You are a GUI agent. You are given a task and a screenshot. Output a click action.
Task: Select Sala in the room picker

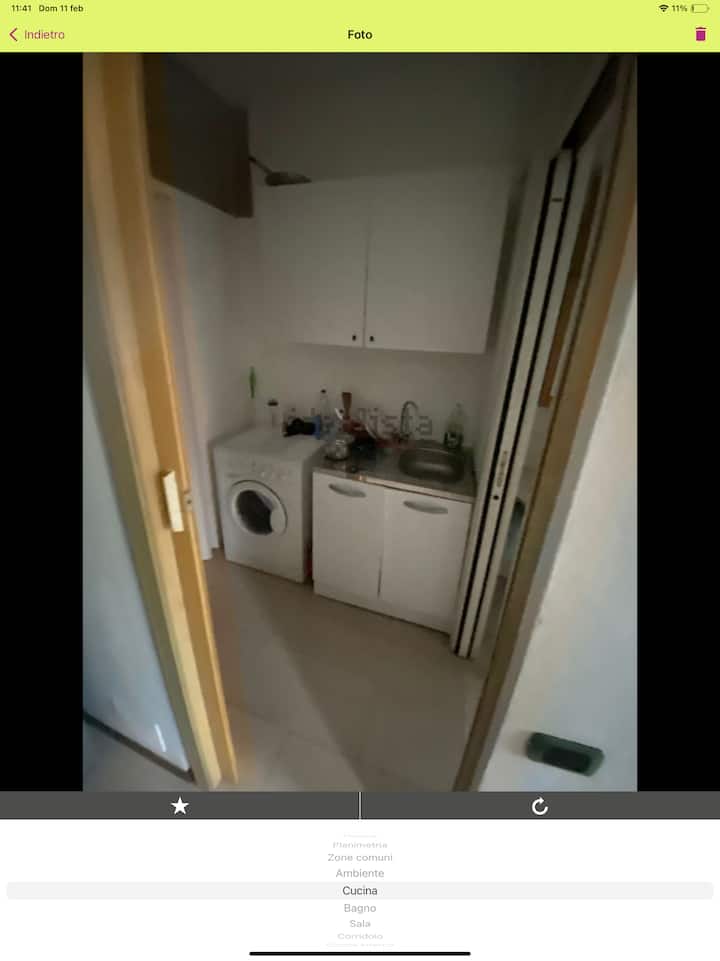360,923
